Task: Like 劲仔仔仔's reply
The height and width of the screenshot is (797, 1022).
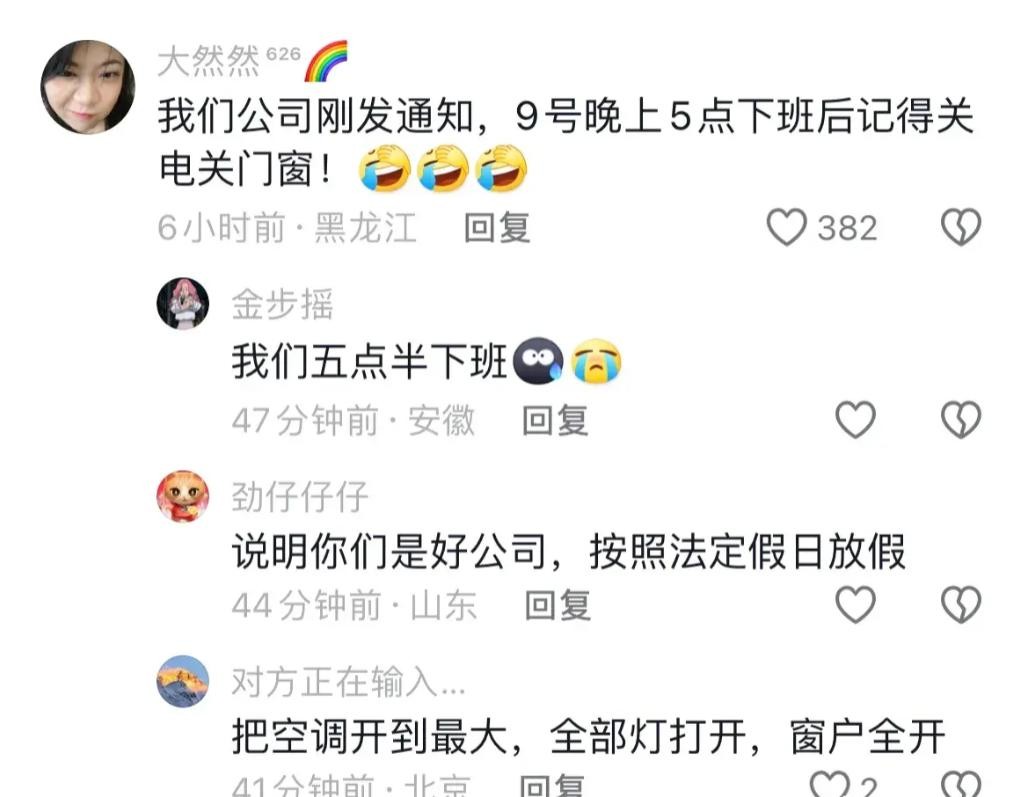Action: click(x=855, y=604)
